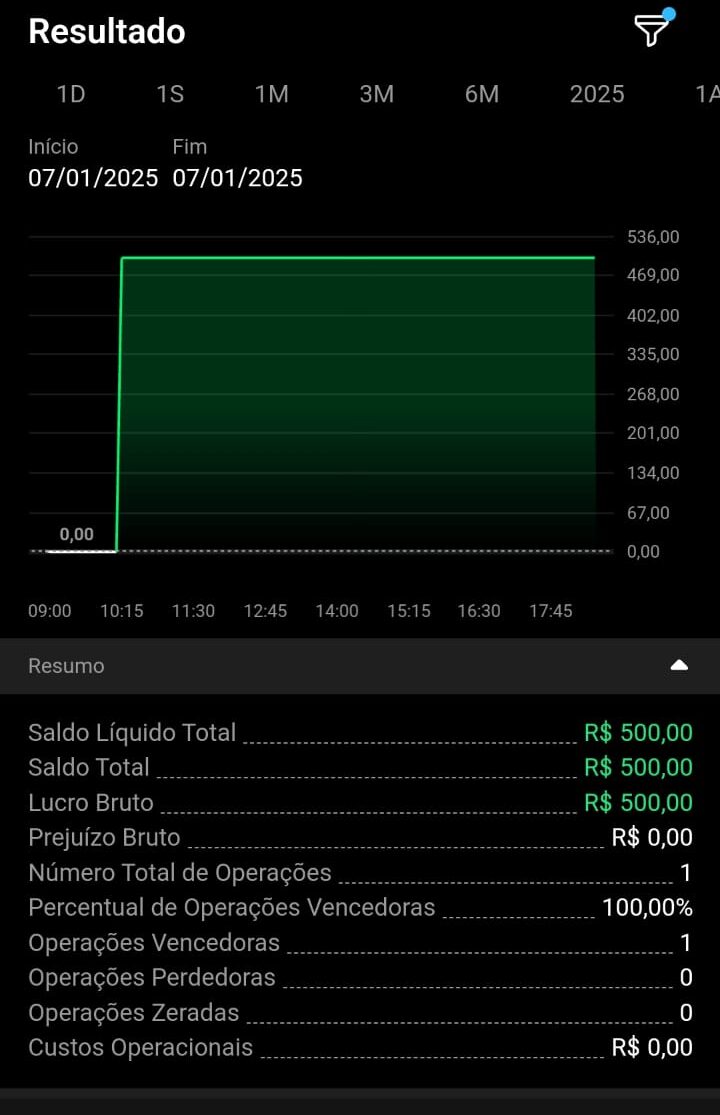The image size is (720, 1115).
Task: Select the 1D period tab
Action: pyautogui.click(x=71, y=94)
